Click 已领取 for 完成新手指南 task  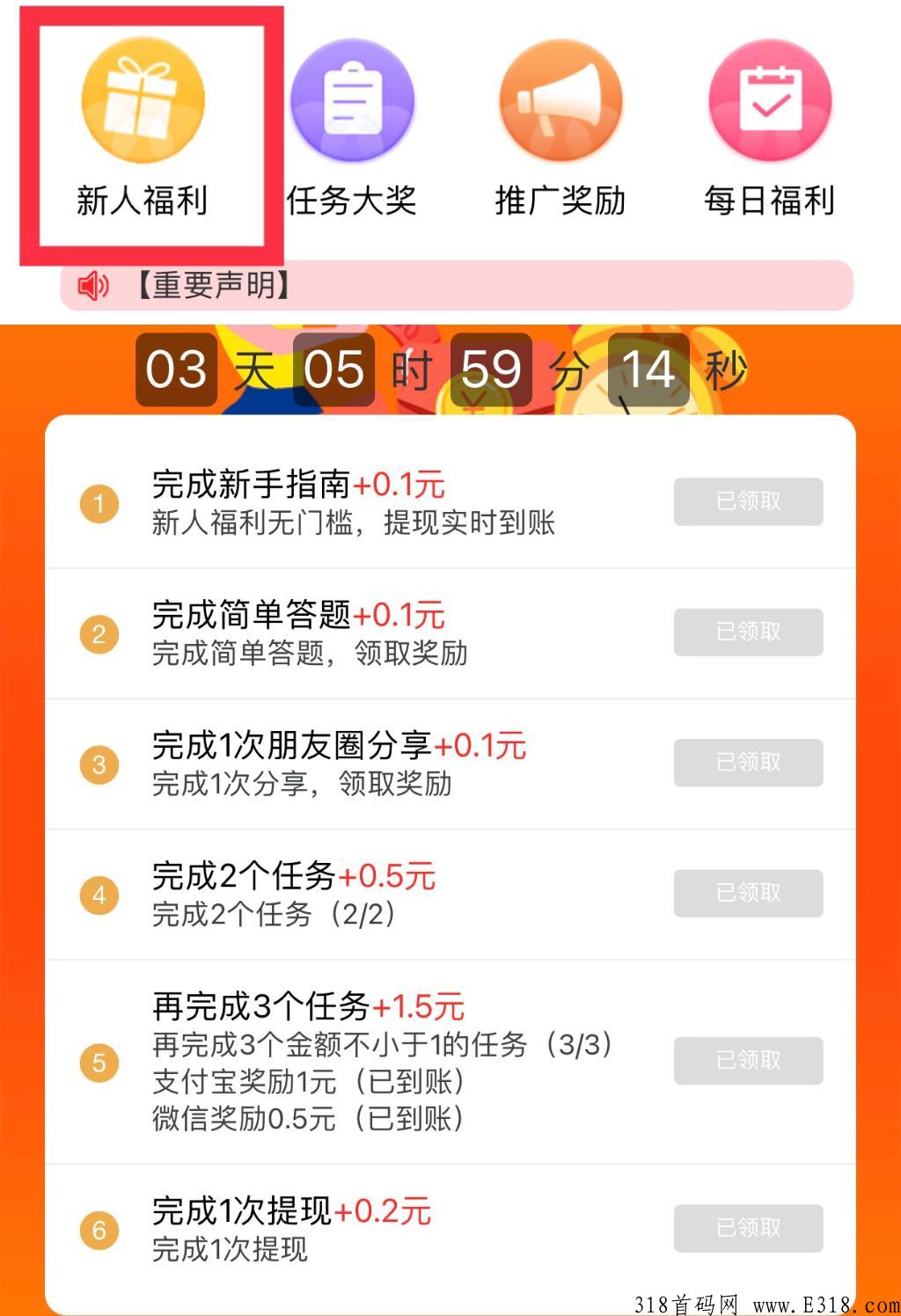[748, 501]
